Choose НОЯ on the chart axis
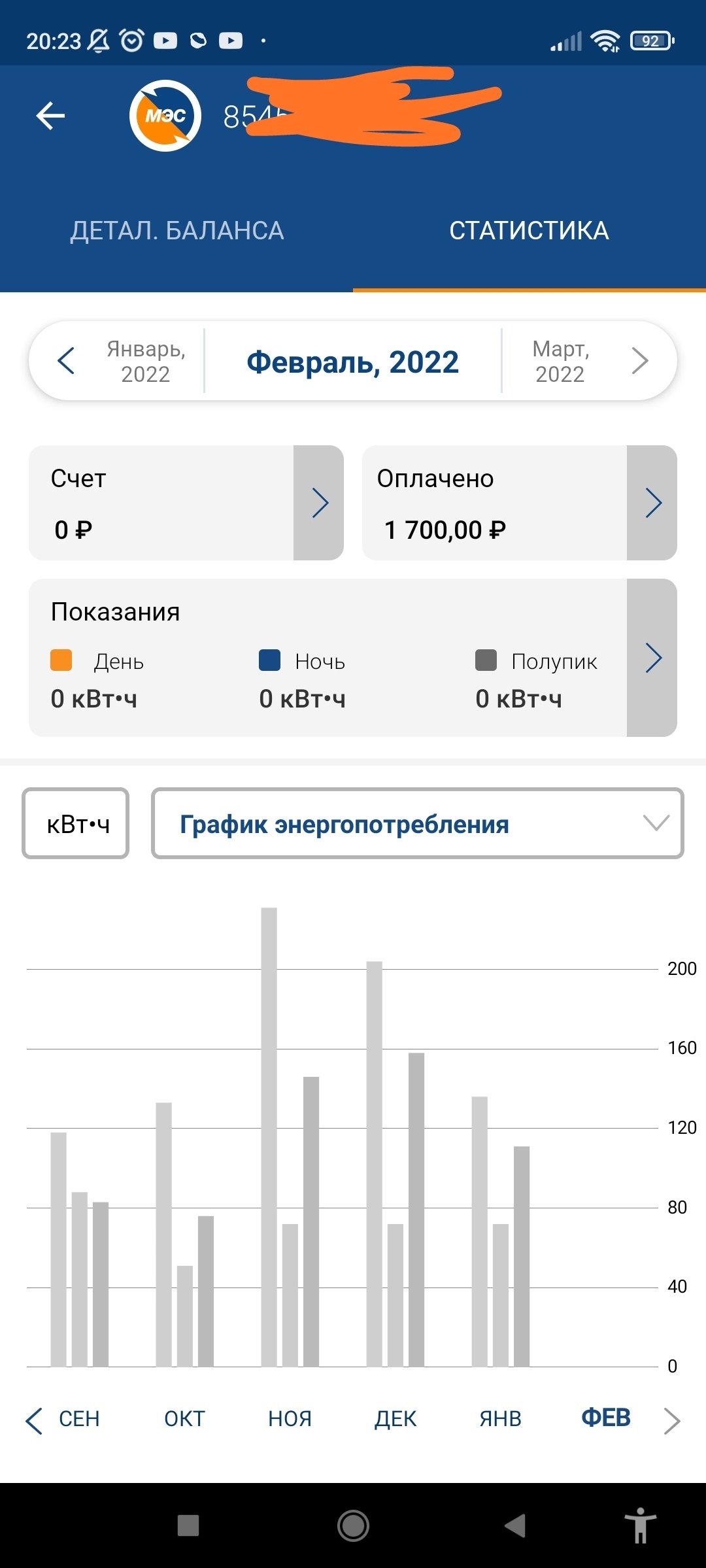Image resolution: width=706 pixels, height=1568 pixels. click(290, 1419)
